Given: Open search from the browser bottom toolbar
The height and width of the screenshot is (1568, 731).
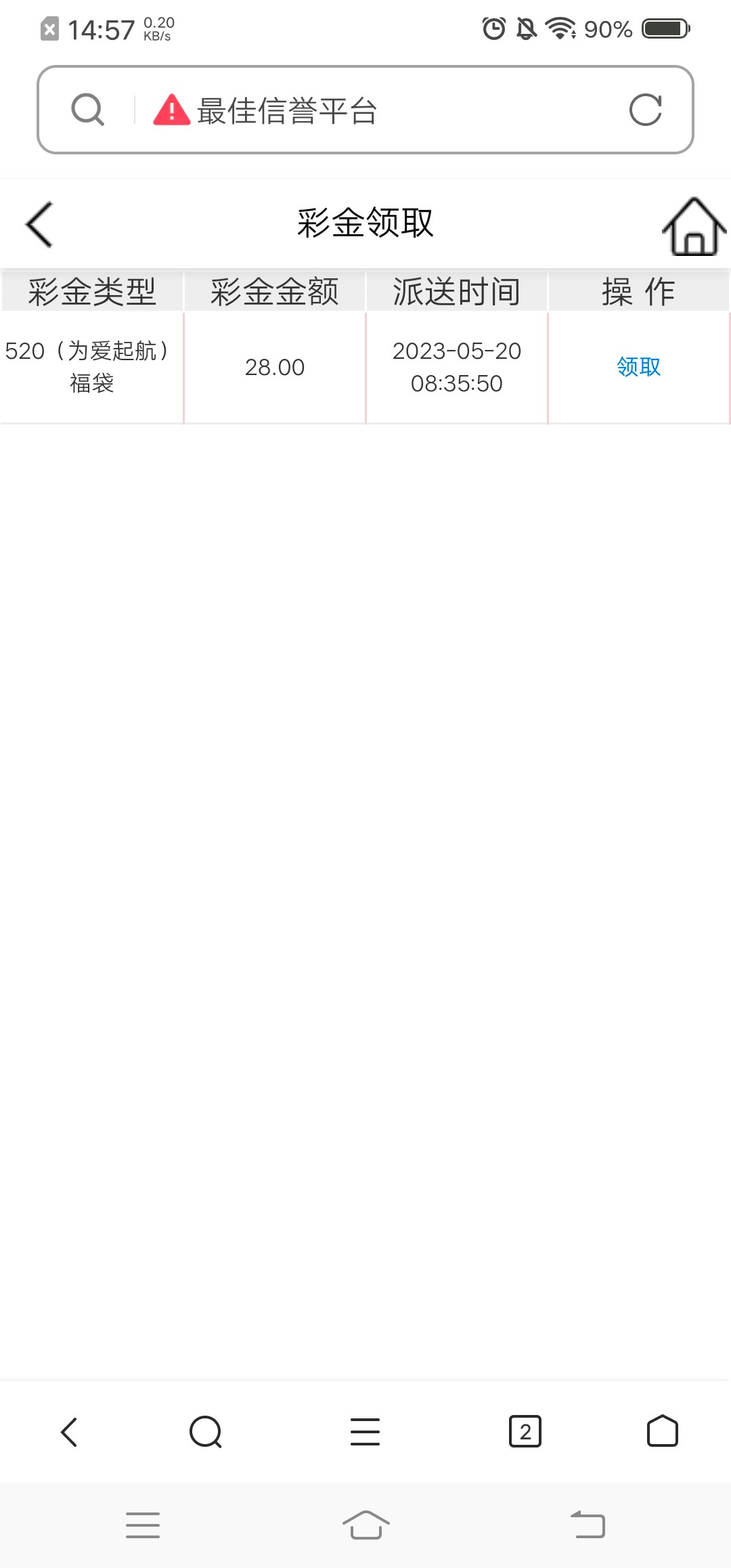Looking at the screenshot, I should pyautogui.click(x=206, y=1432).
